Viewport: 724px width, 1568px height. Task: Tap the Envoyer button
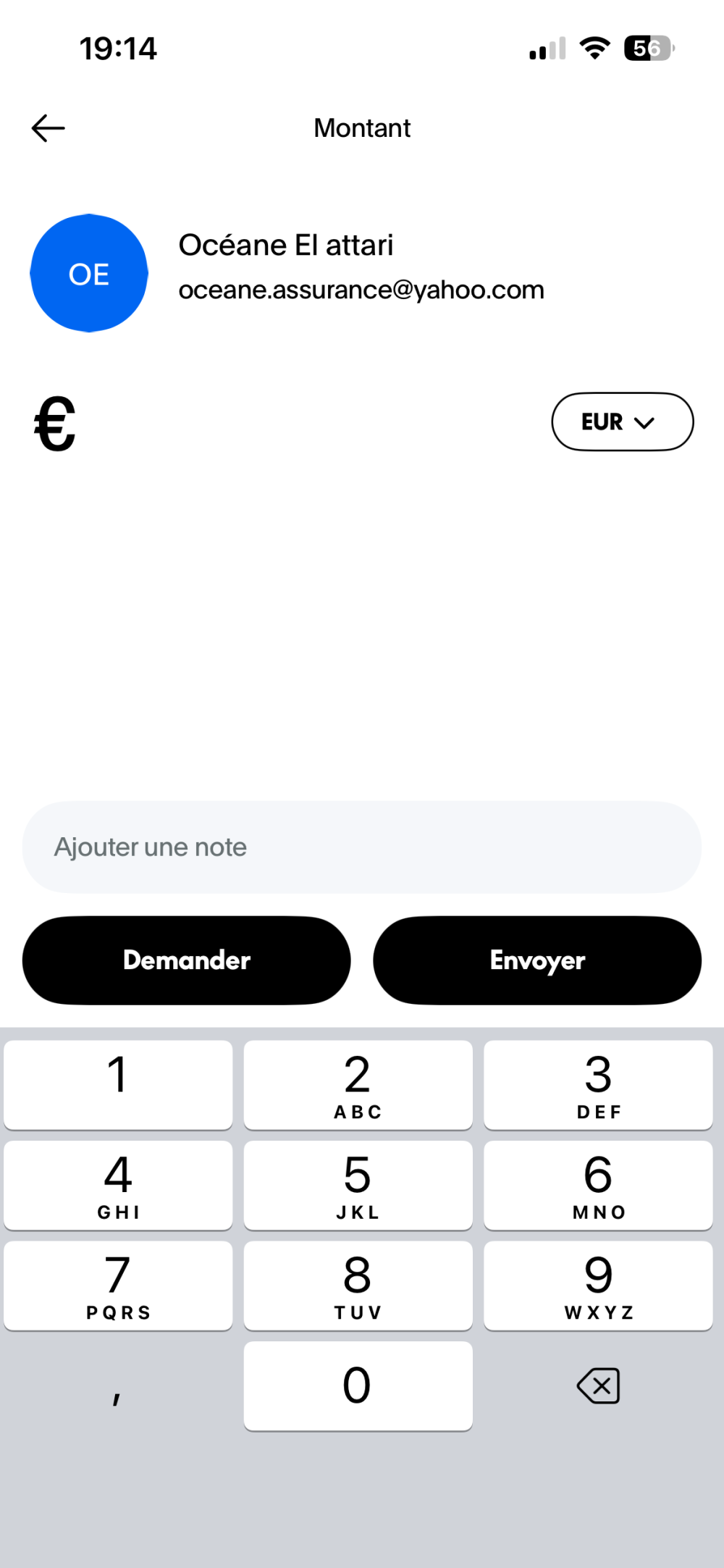(537, 960)
